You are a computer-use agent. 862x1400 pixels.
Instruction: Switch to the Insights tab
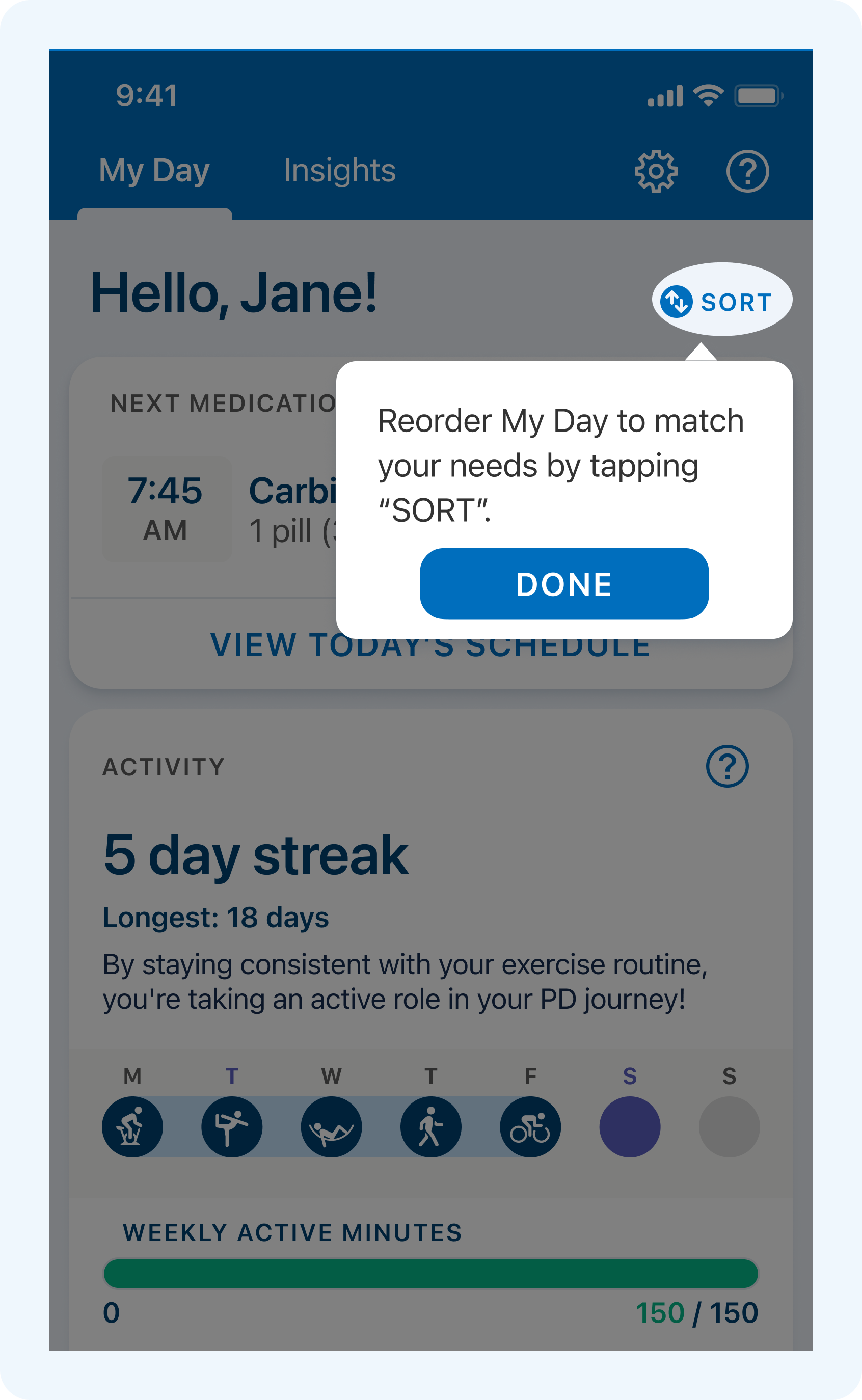340,171
